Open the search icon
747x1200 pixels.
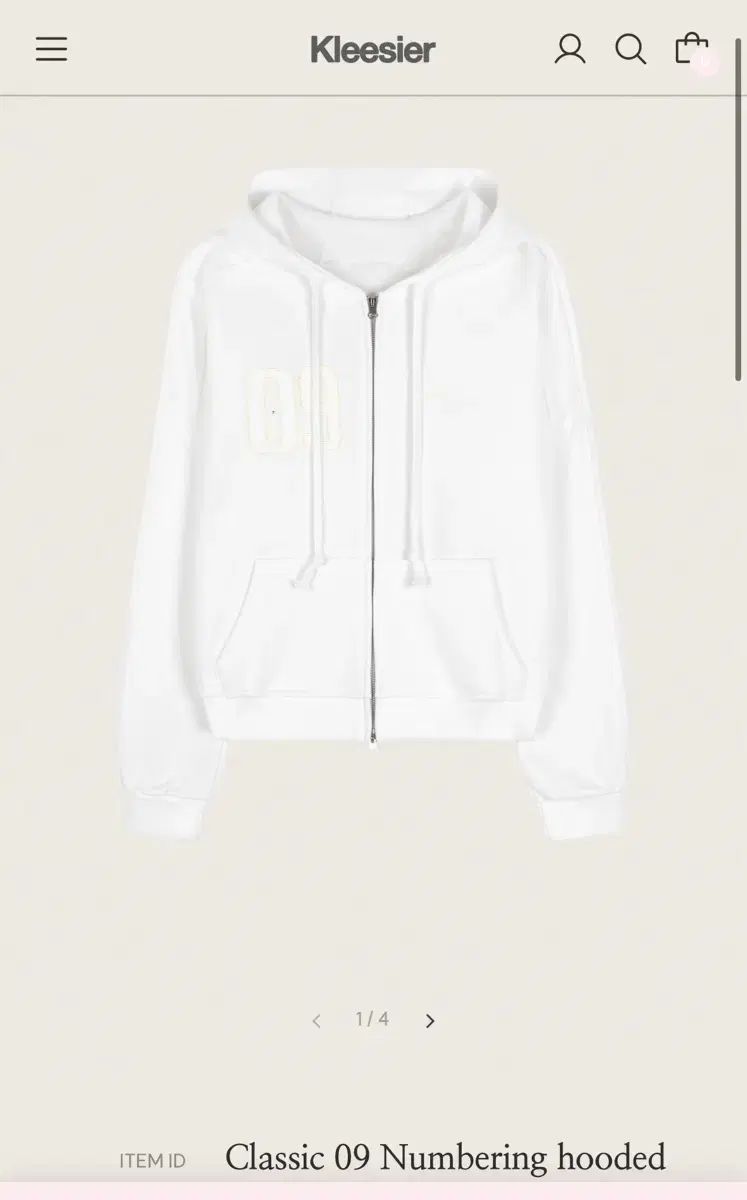pyautogui.click(x=630, y=49)
